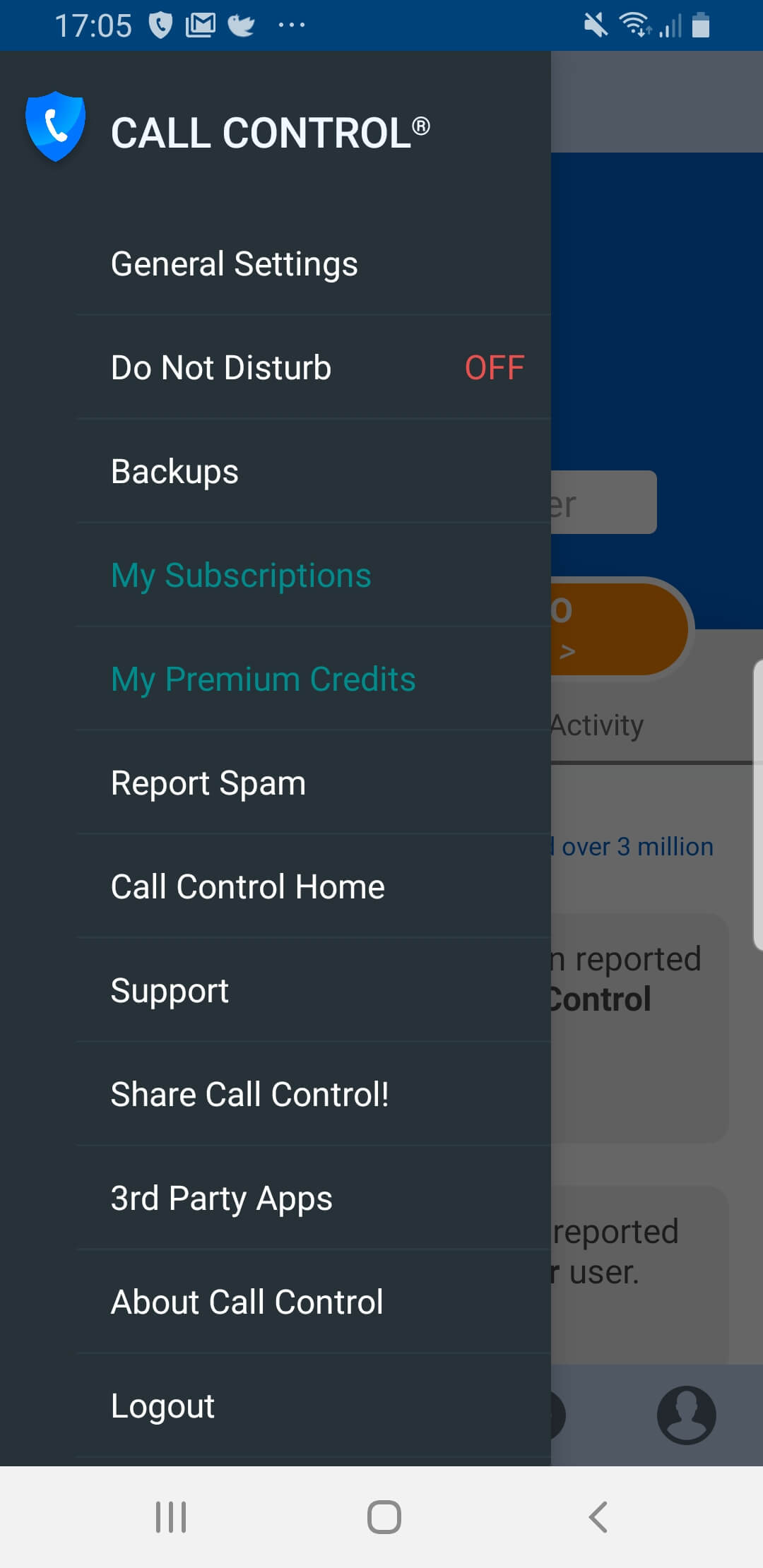Tap the partially visible Activity tab
763x1568 pixels.
coord(597,724)
